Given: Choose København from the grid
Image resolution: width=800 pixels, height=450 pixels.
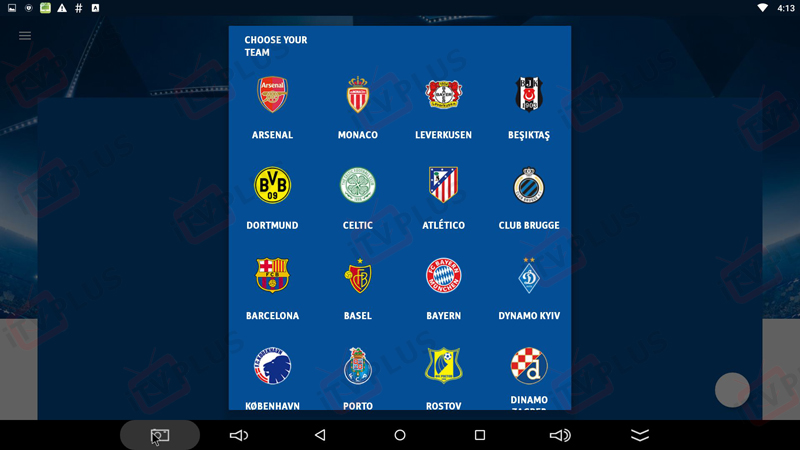Looking at the screenshot, I should tap(272, 367).
